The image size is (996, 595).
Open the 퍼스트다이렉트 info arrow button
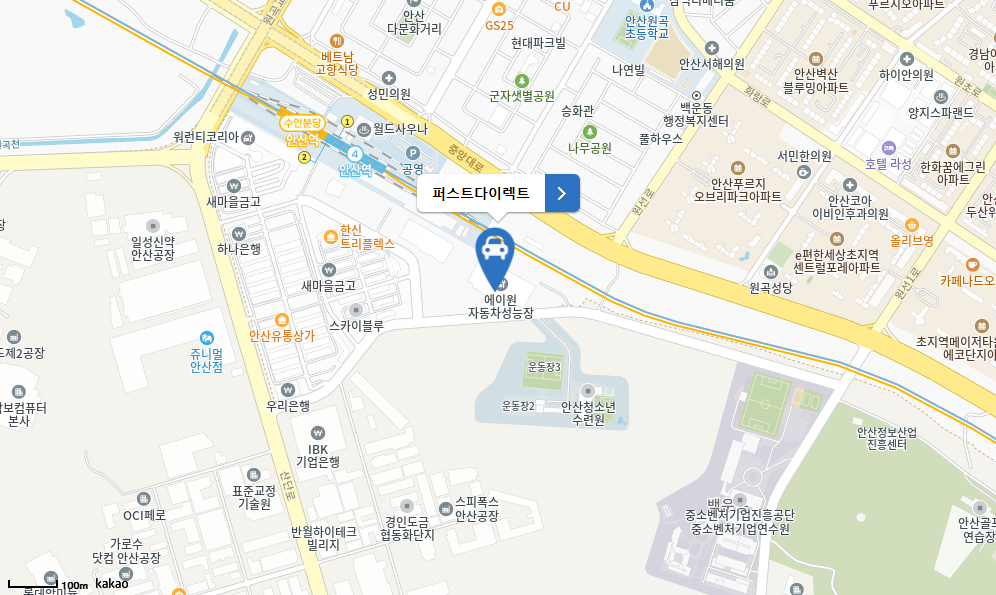562,193
